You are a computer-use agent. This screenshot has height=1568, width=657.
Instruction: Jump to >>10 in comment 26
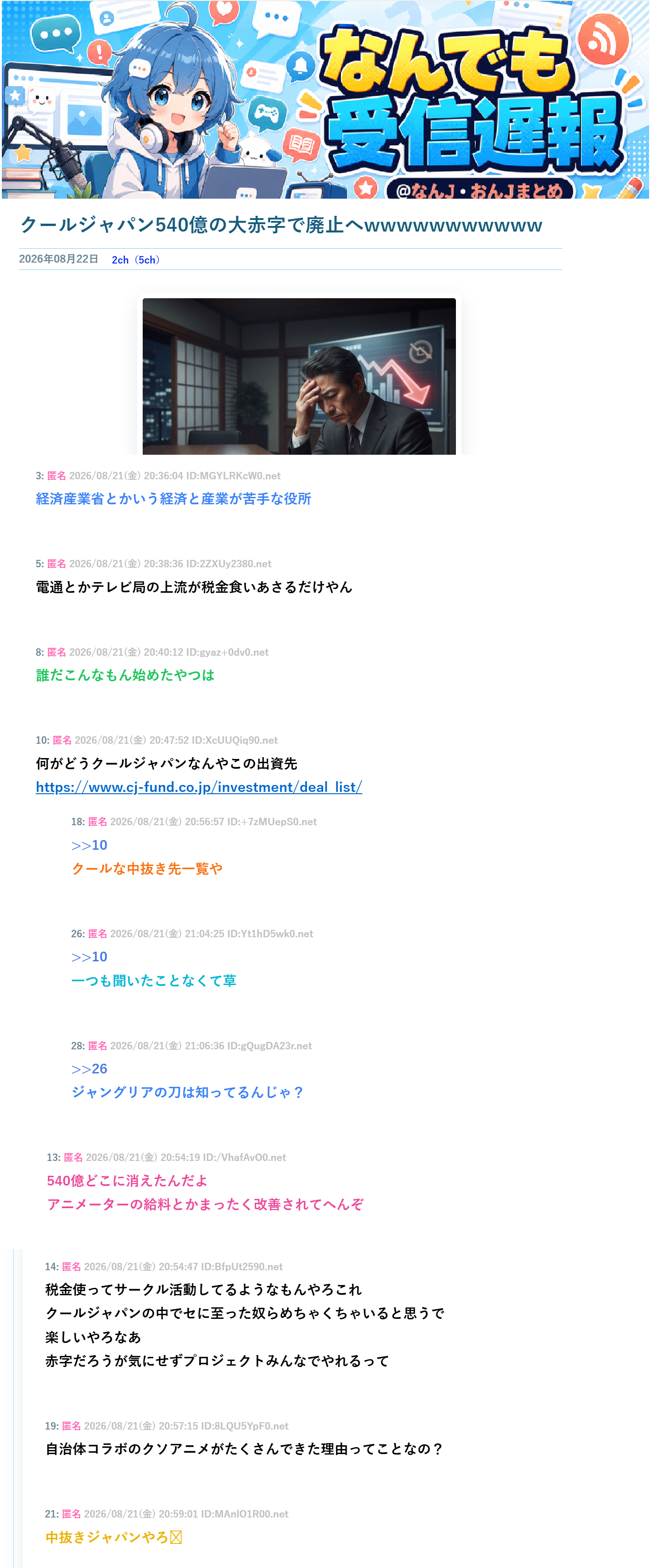[89, 957]
